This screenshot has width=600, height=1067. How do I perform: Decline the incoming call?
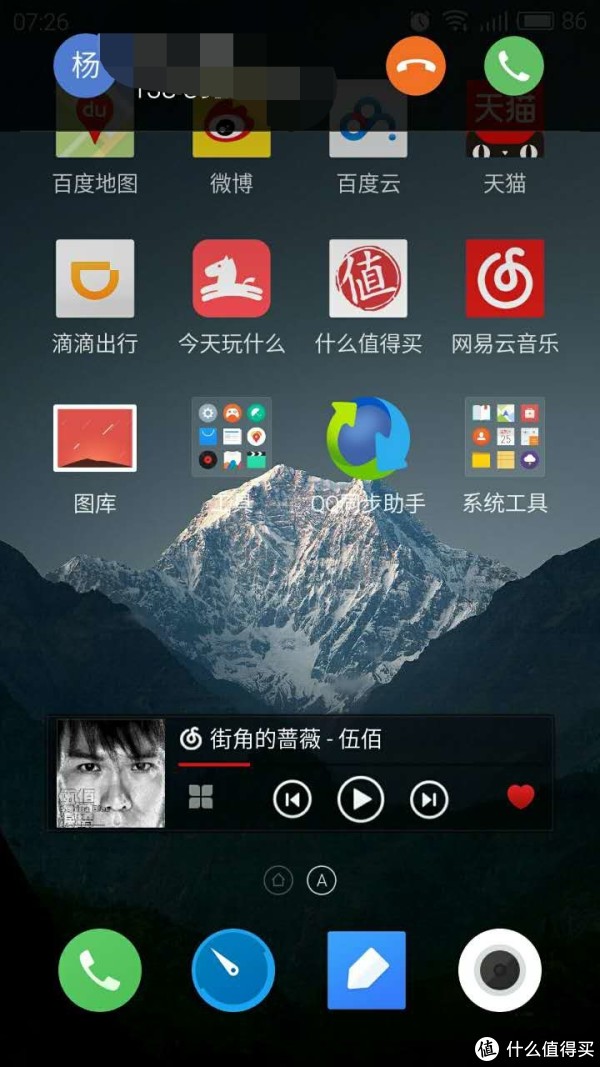pyautogui.click(x=415, y=67)
